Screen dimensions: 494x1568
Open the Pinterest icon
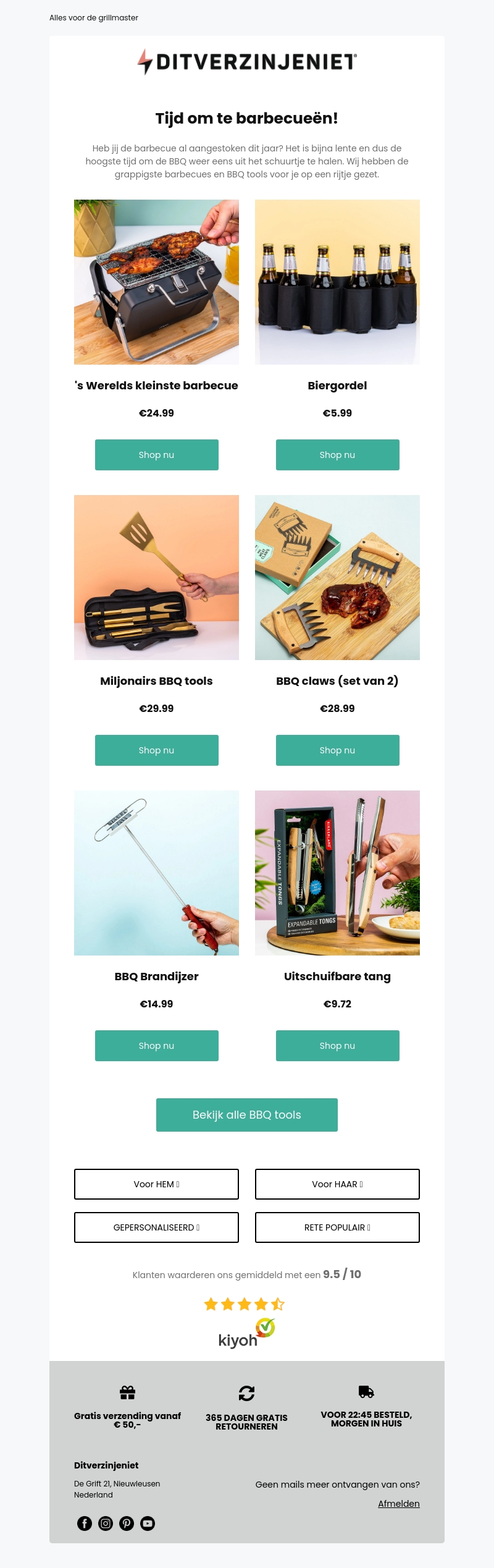coord(127,1524)
